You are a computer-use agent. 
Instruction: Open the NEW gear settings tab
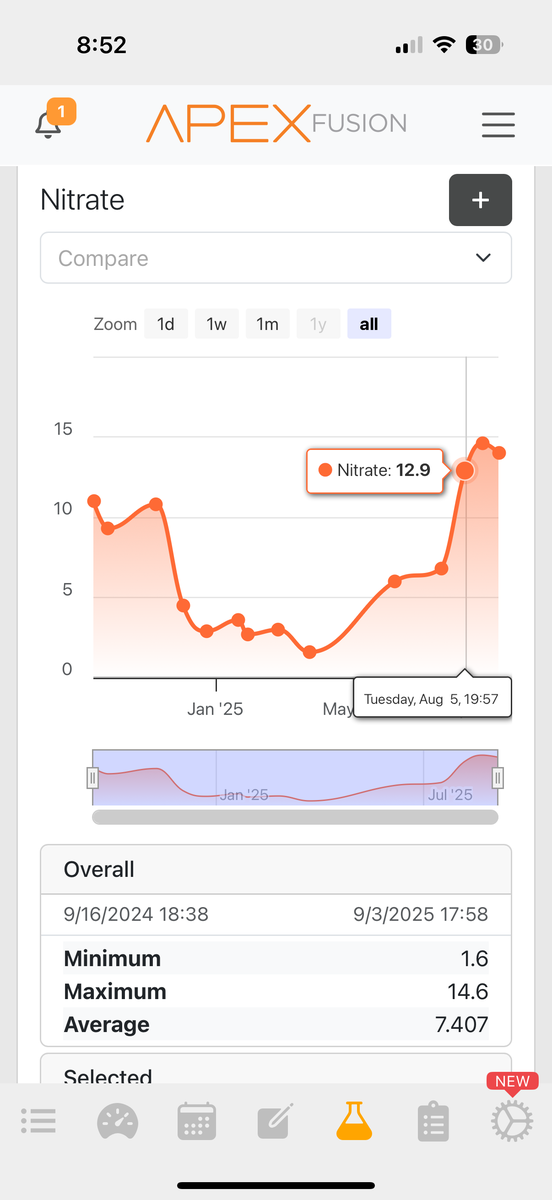tap(512, 1120)
